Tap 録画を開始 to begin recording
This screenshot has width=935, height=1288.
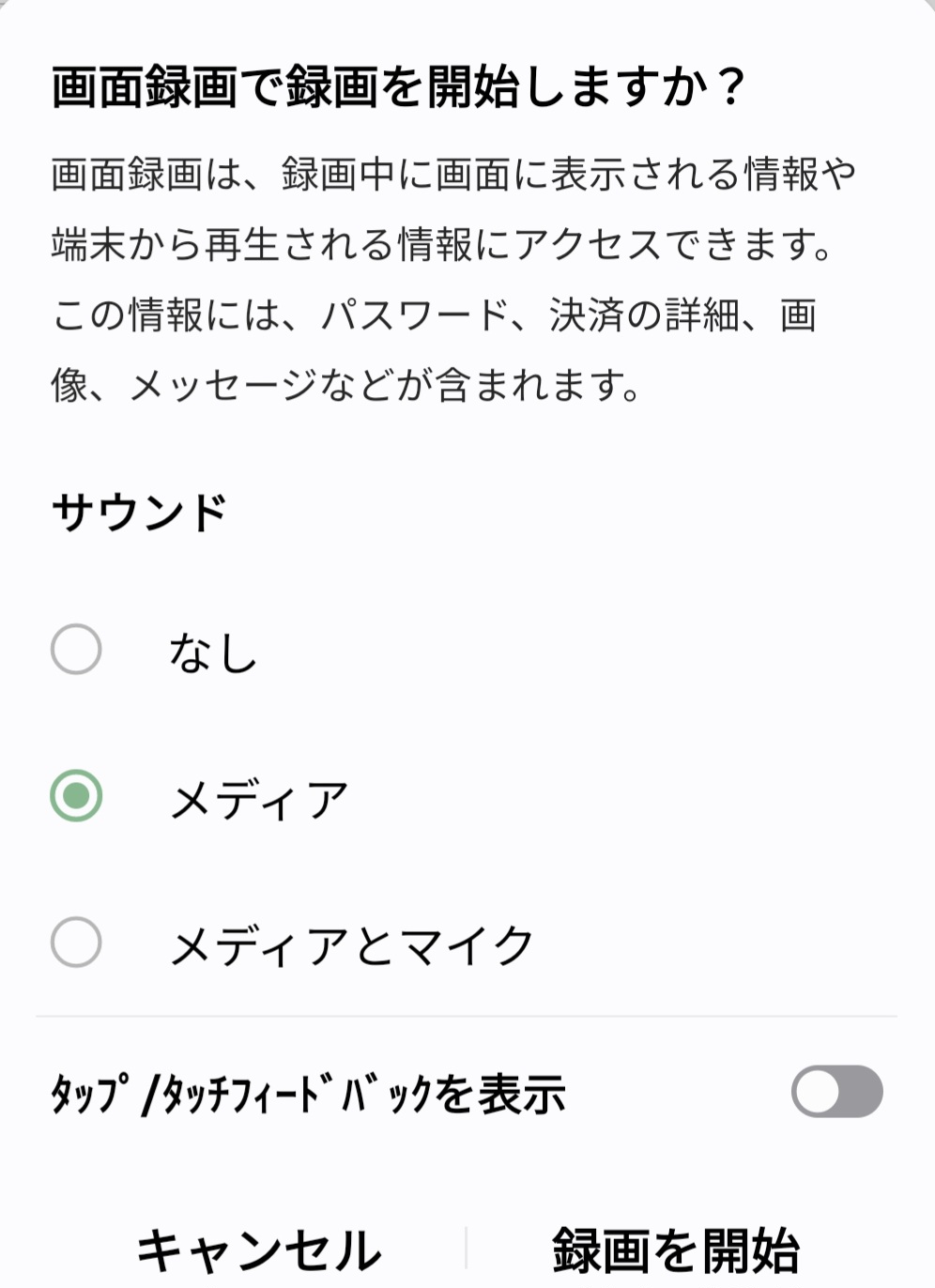point(675,1250)
